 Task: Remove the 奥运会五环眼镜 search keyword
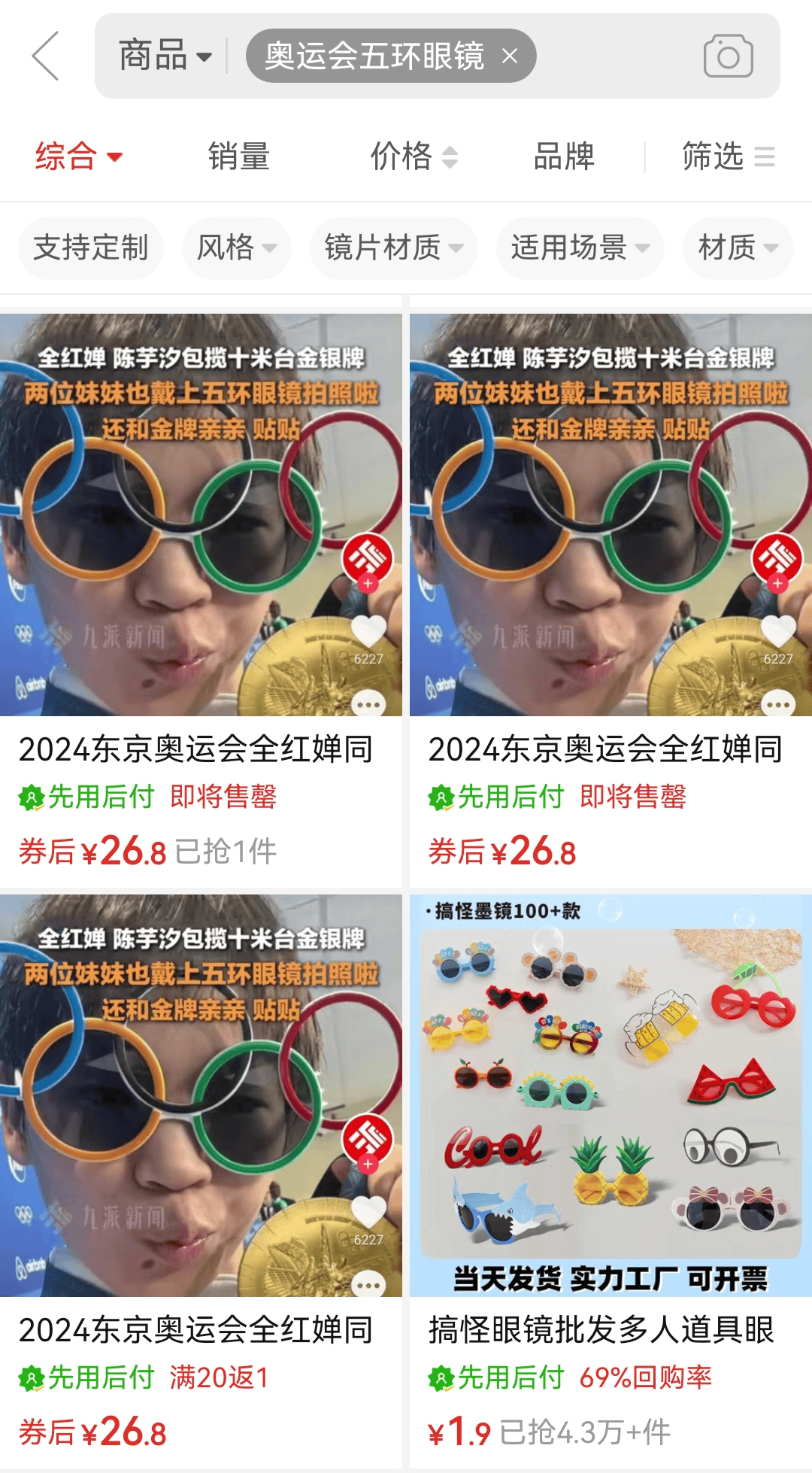(510, 56)
